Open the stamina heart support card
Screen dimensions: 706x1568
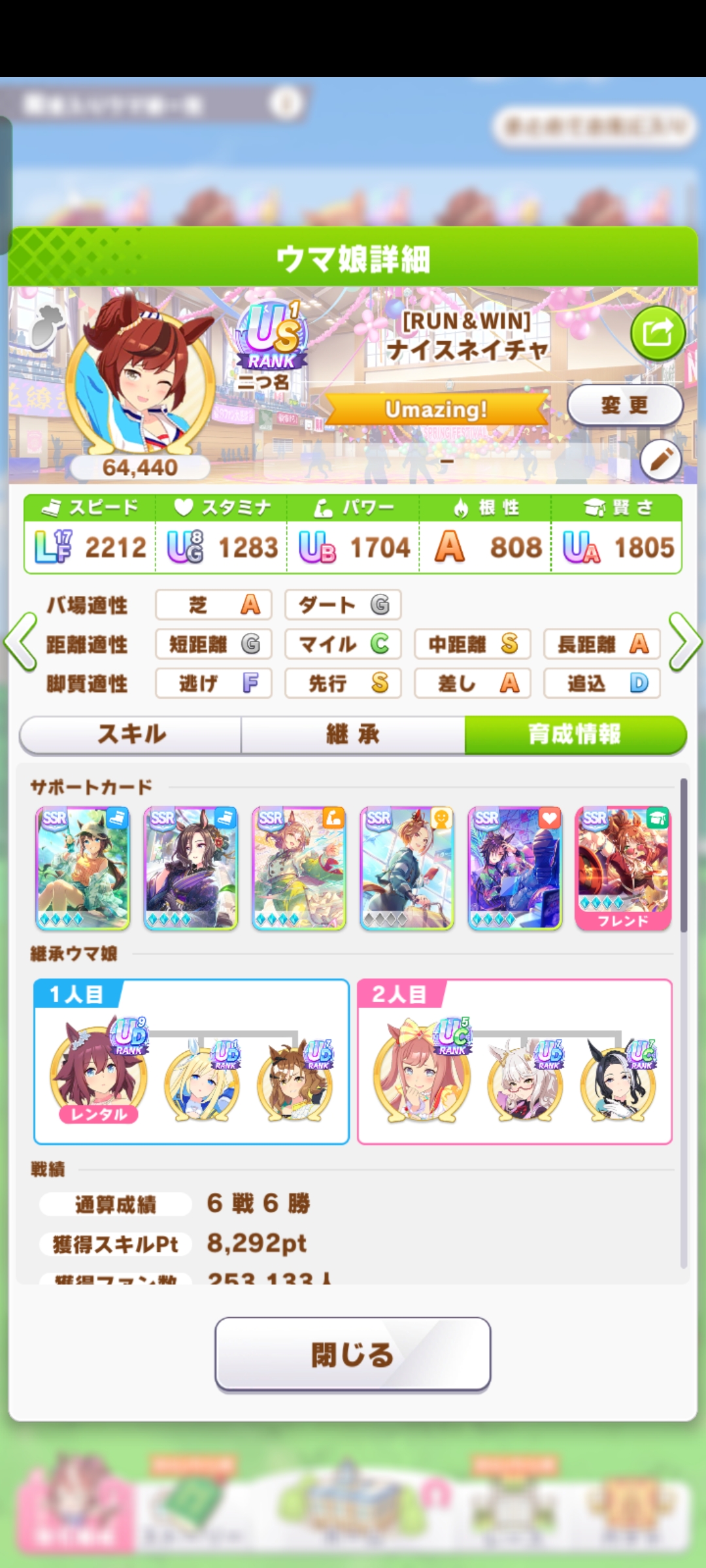pos(514,868)
